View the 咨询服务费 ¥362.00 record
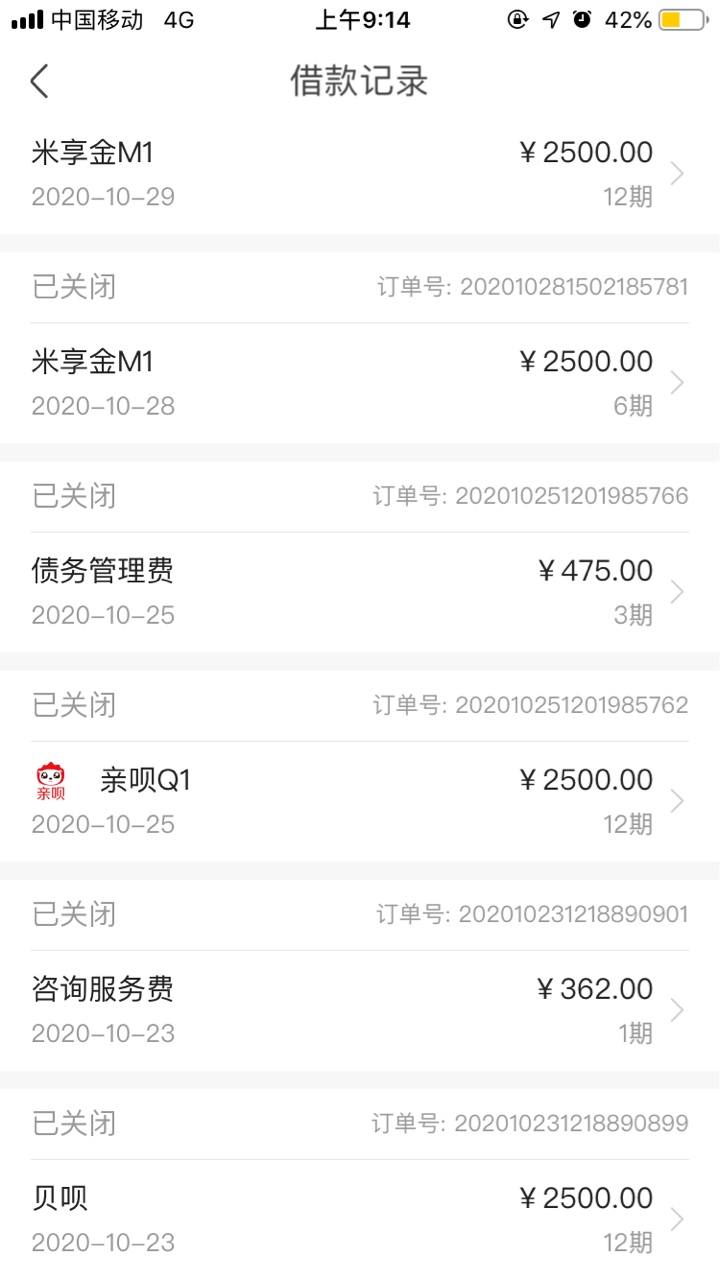720x1280 pixels. (360, 1010)
